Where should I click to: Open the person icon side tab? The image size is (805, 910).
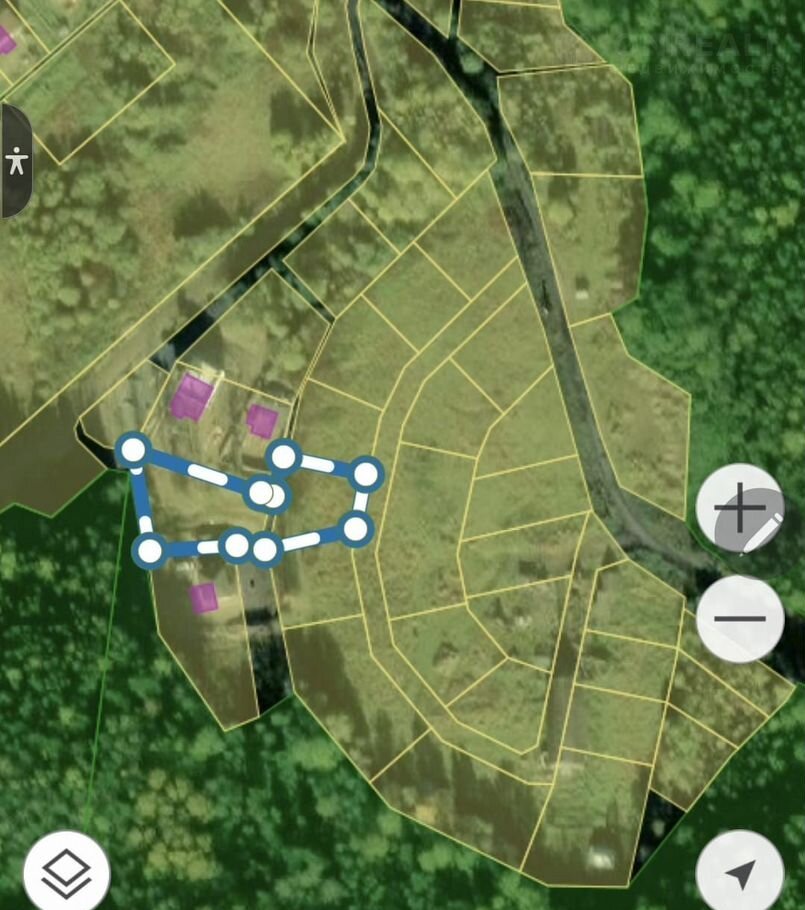16,161
